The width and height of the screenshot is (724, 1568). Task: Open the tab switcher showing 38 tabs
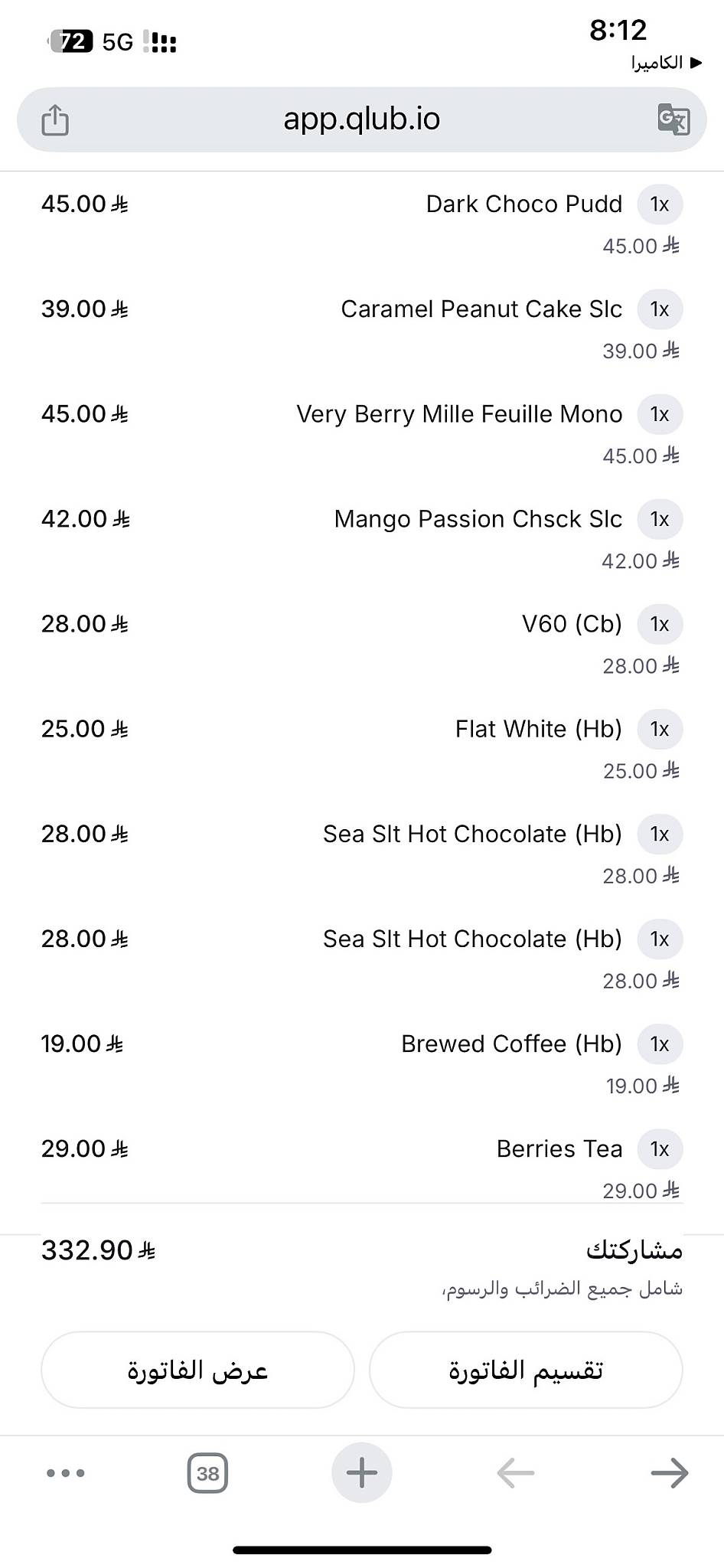207,1473
